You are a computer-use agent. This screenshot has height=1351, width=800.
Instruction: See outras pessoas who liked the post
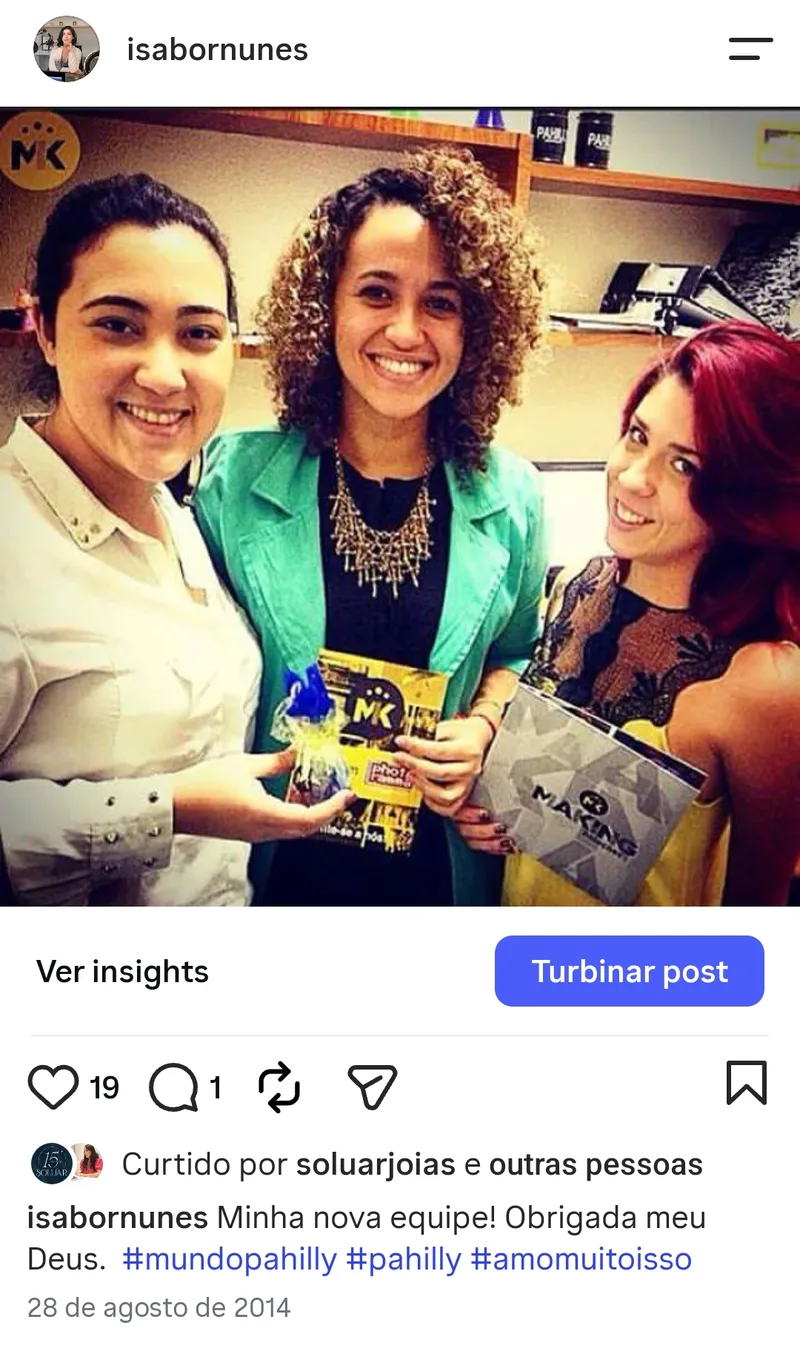[x=596, y=1164]
